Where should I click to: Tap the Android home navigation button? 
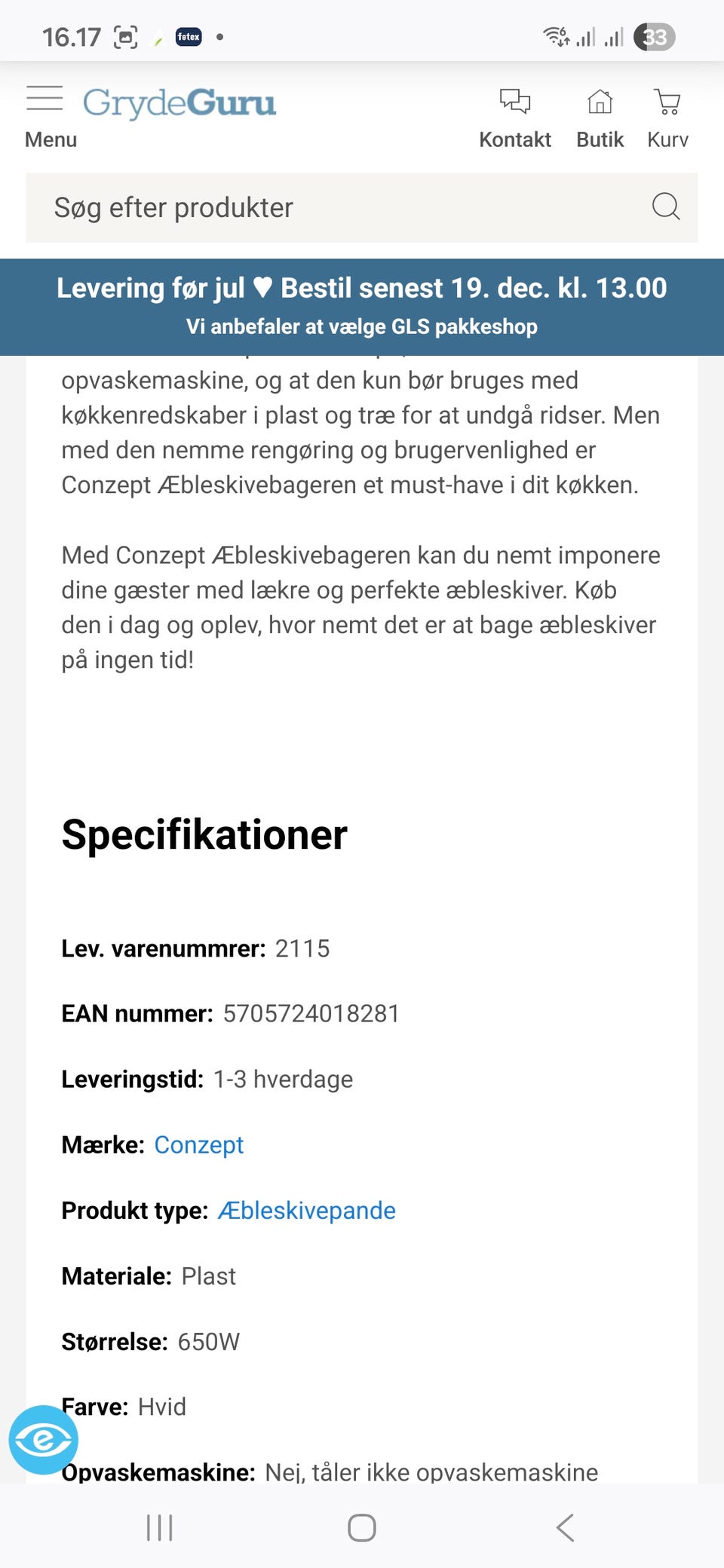362,1529
